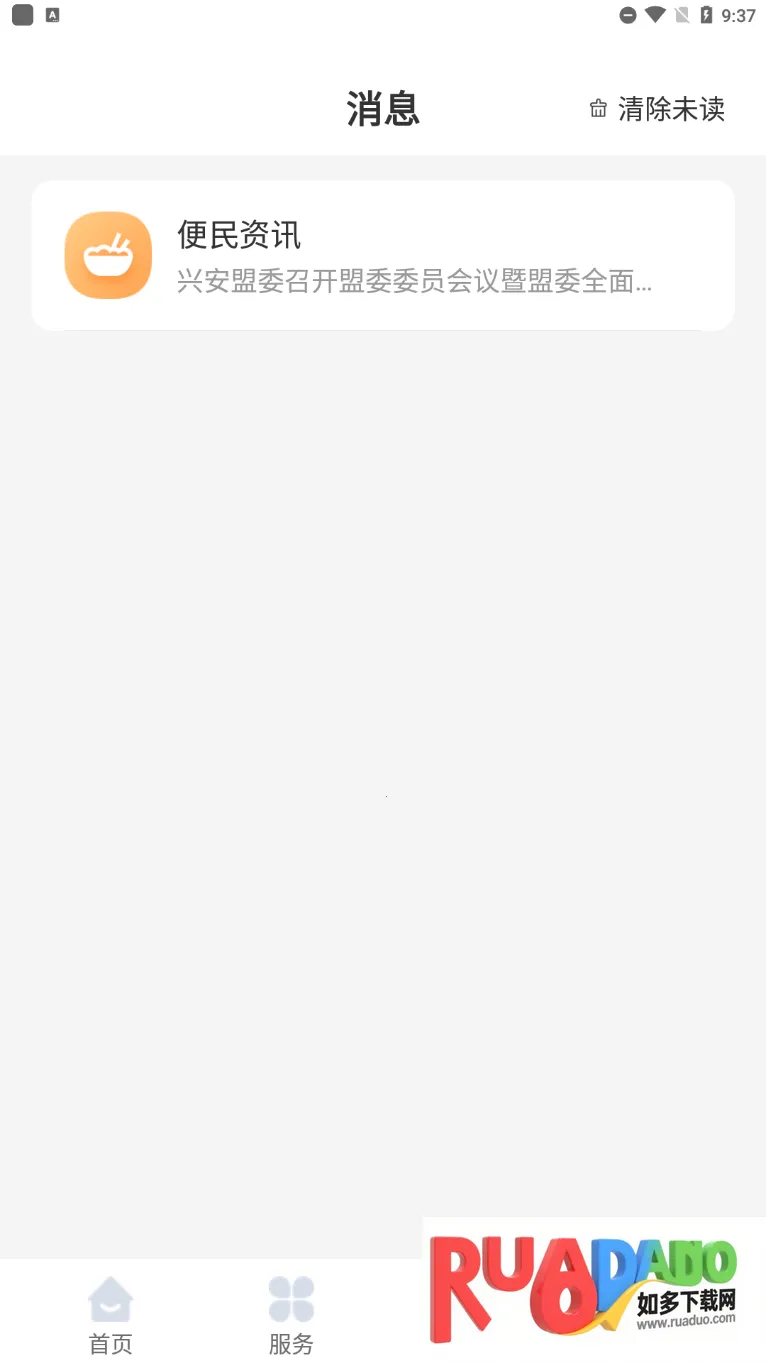
Task: Open the 便民资讯 message thread
Action: click(x=383, y=255)
